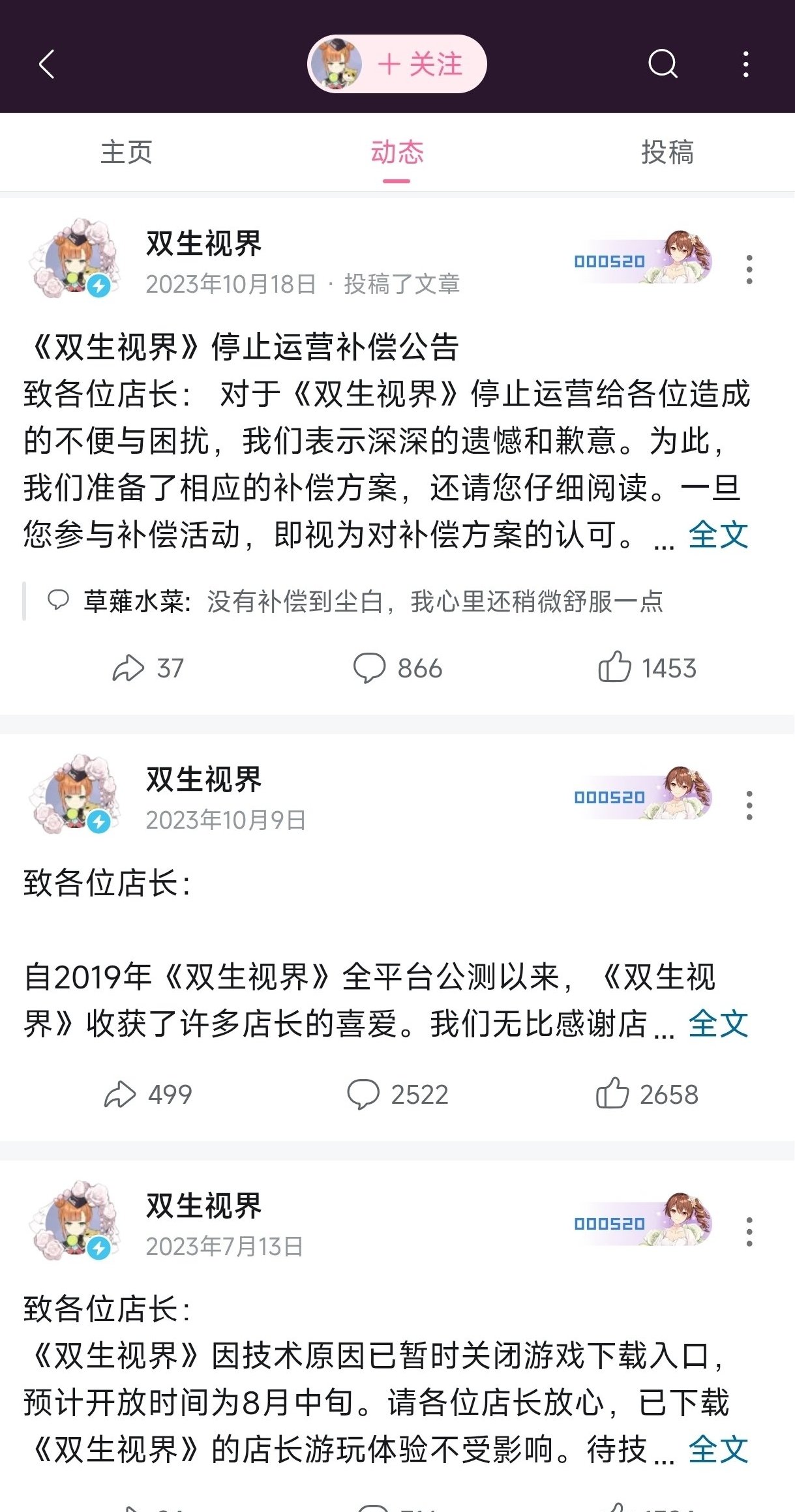This screenshot has width=795, height=1512.
Task: Open search in the top bar
Action: [x=663, y=64]
